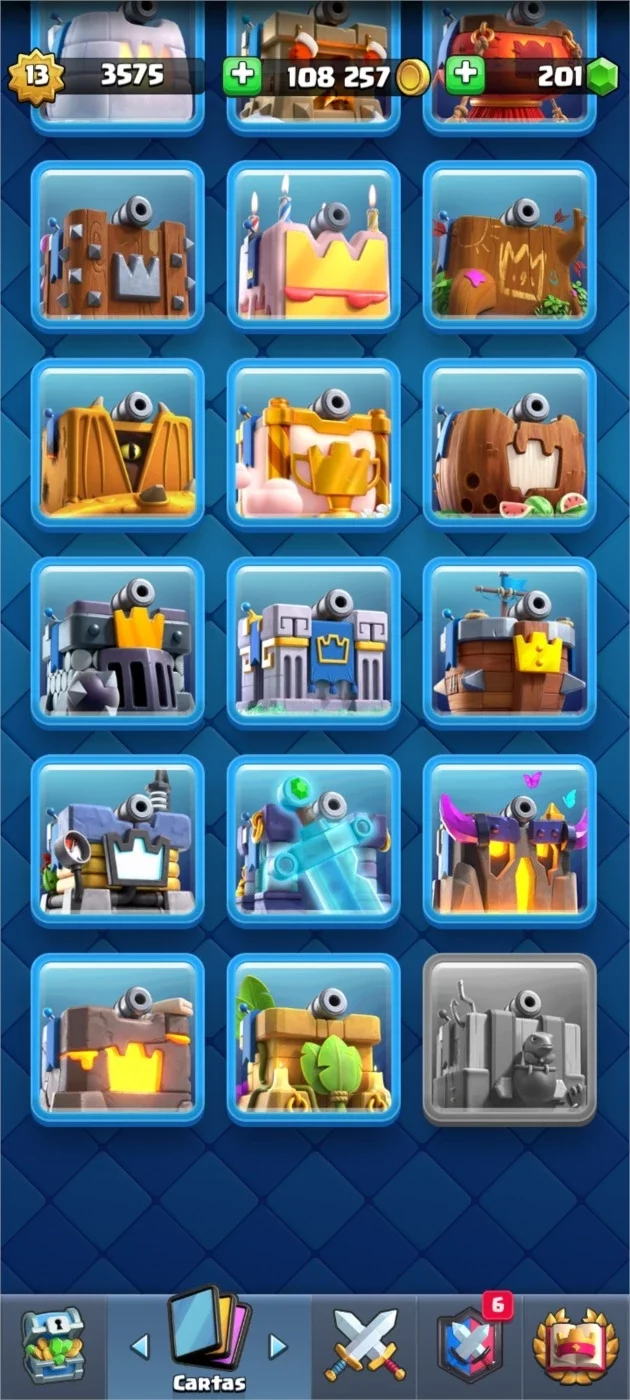Select the tree stump tower skin

point(510,246)
